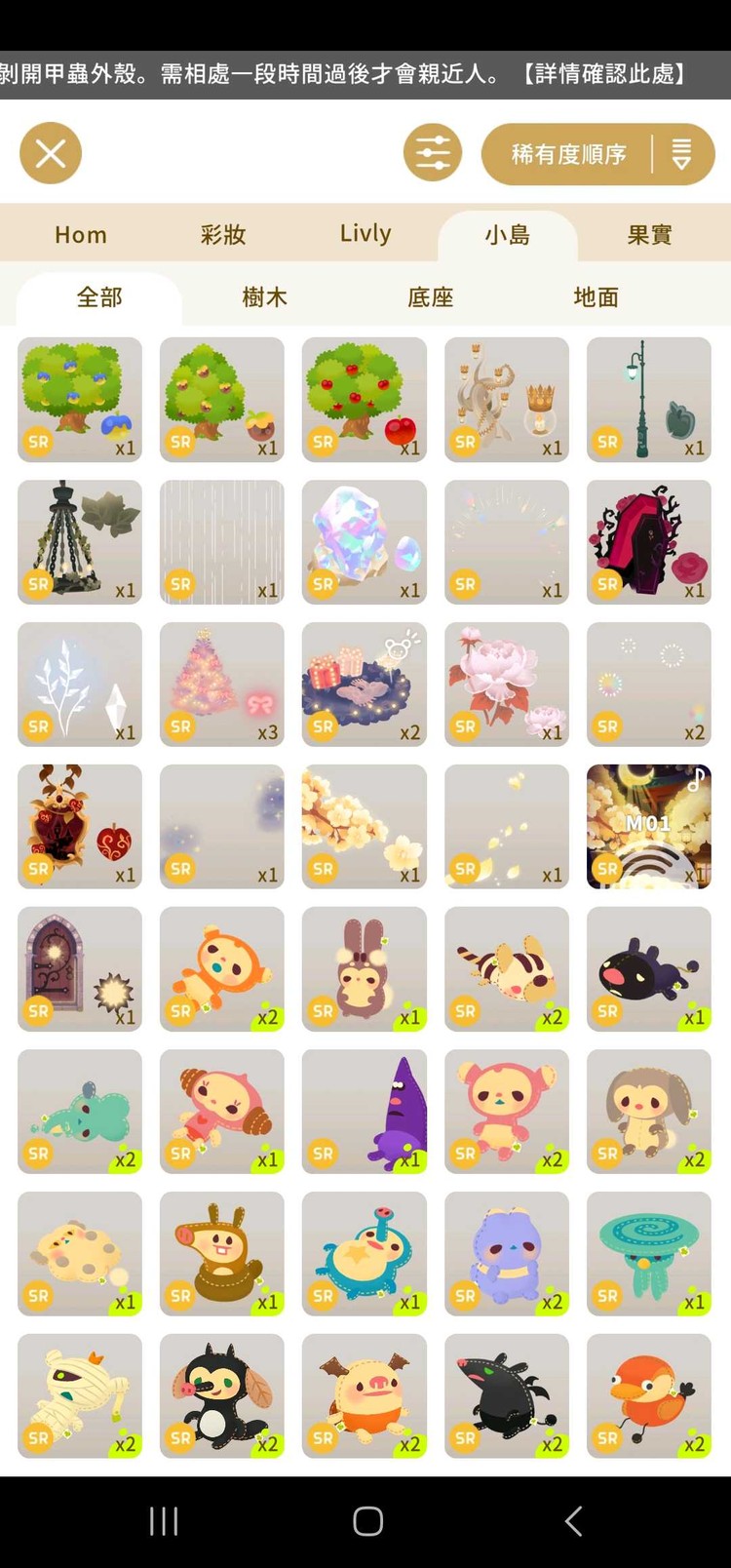
Task: Switch to the Hom tab
Action: point(80,235)
